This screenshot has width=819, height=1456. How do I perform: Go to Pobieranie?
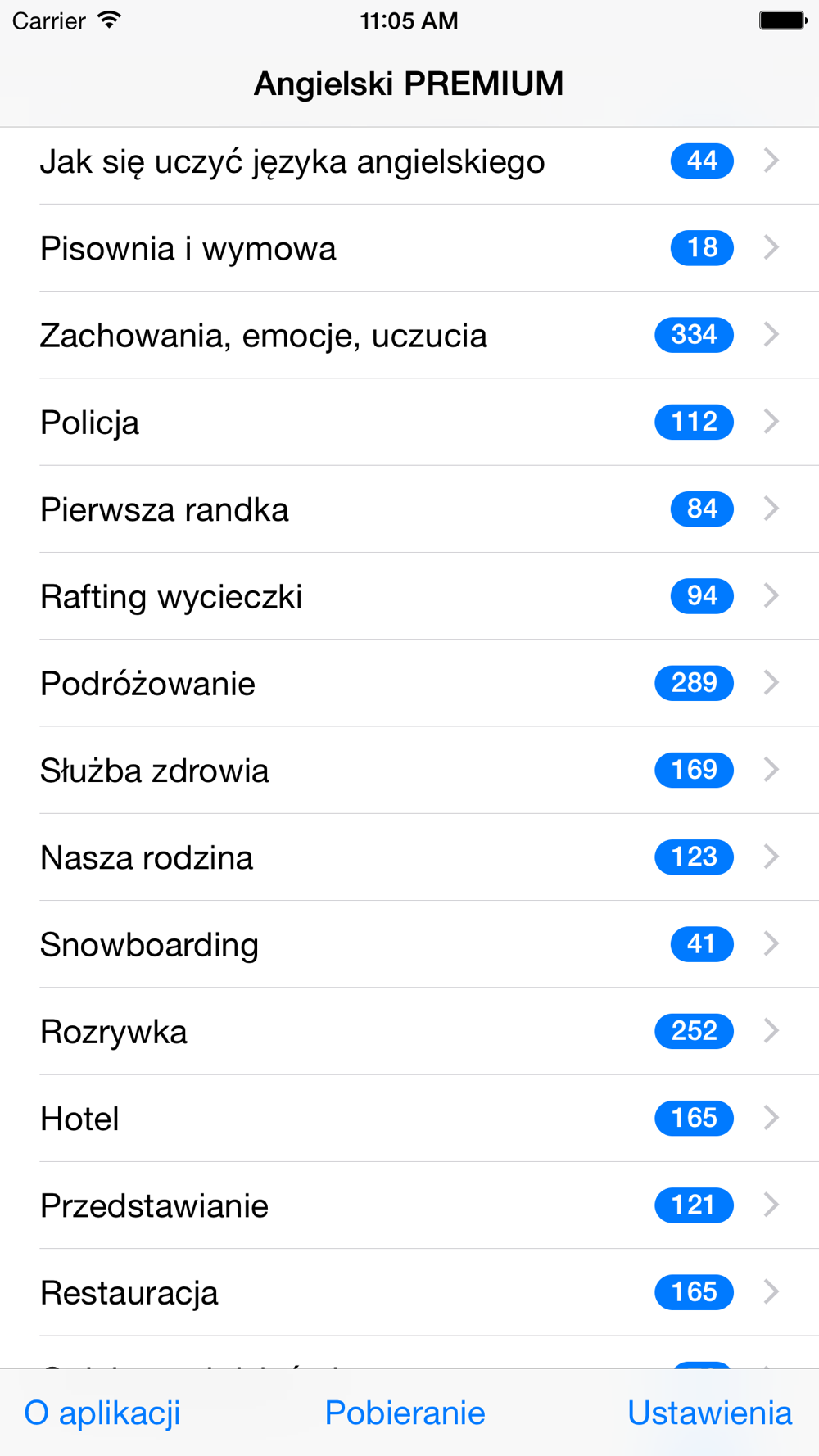[x=405, y=1413]
